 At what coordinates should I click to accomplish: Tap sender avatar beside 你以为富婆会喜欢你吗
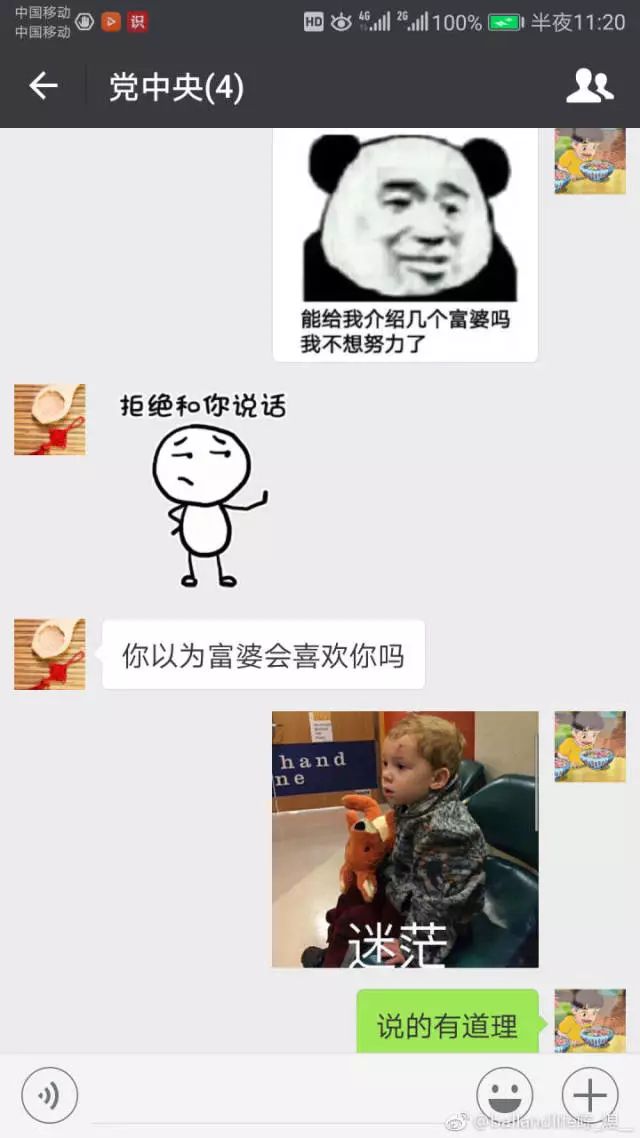click(x=49, y=654)
